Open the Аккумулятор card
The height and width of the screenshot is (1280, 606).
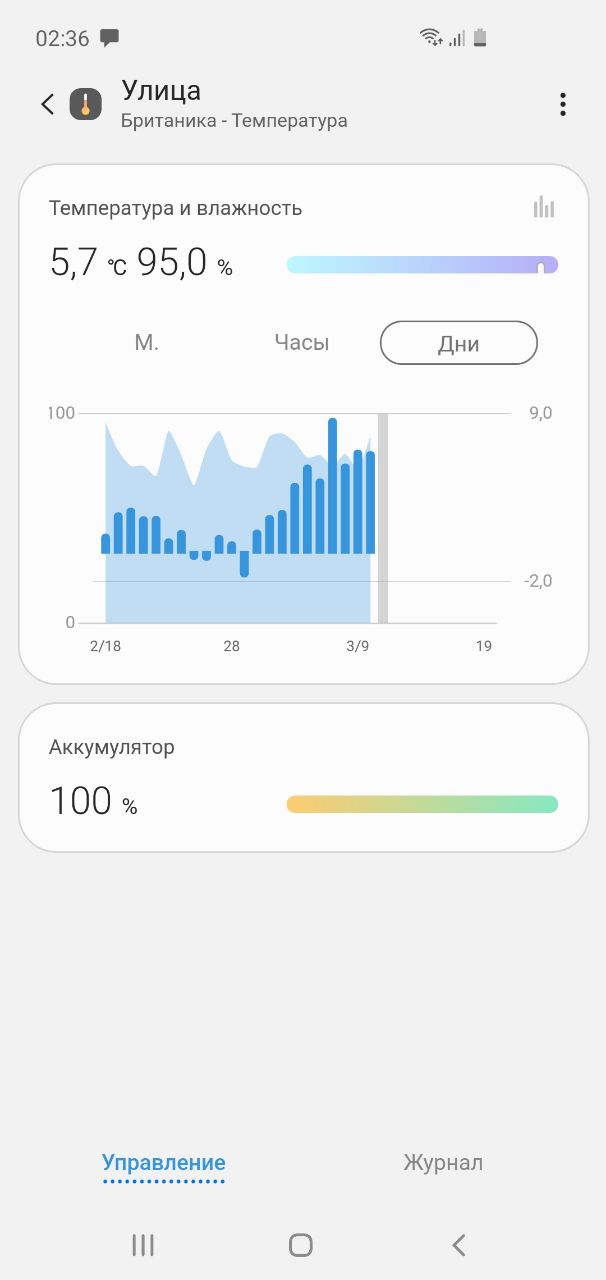coord(304,777)
